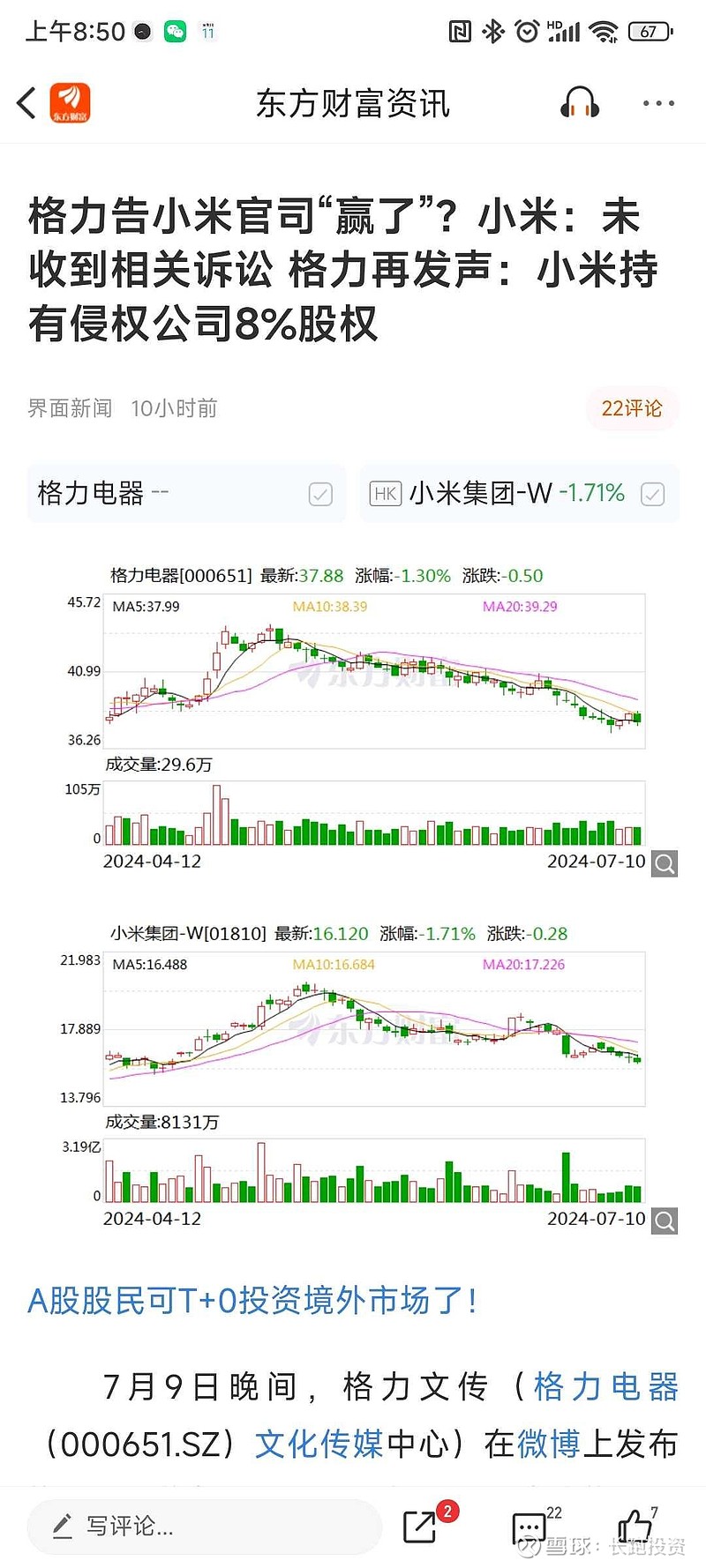Viewport: 706px width, 1568px height.
Task: Like this article with thumbs-up
Action: [634, 1527]
